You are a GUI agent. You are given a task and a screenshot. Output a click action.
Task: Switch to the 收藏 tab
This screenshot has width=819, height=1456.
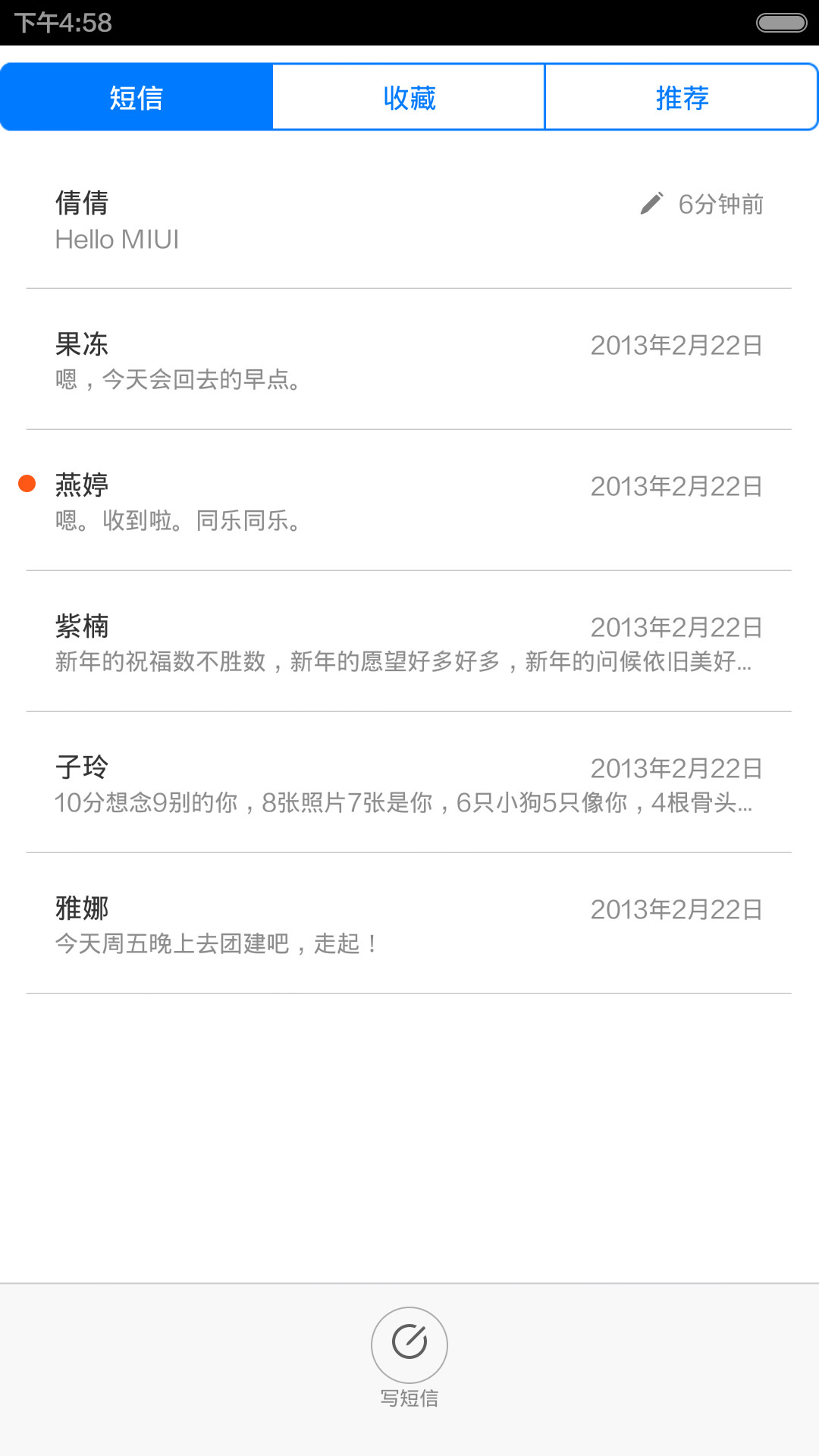pos(409,98)
